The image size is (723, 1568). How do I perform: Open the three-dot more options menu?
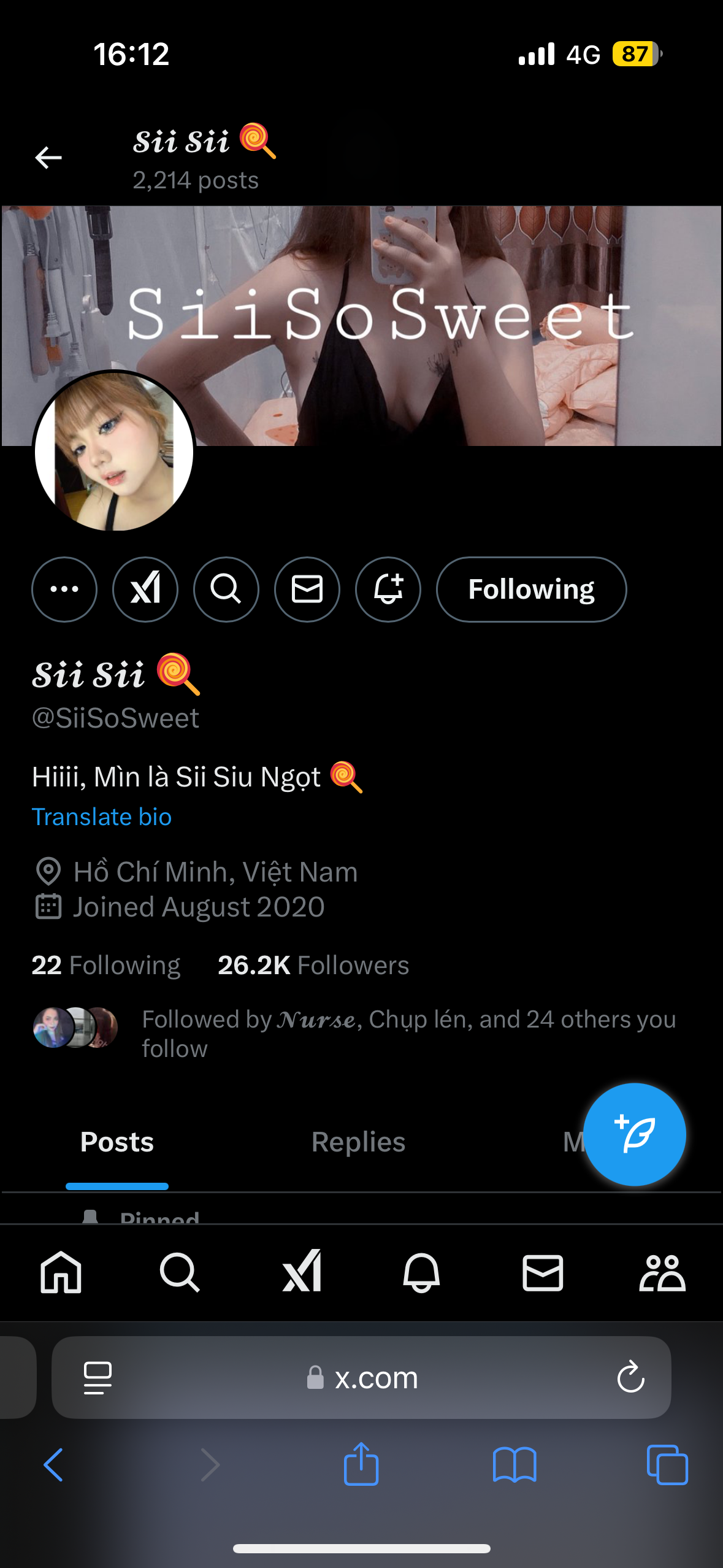[64, 590]
